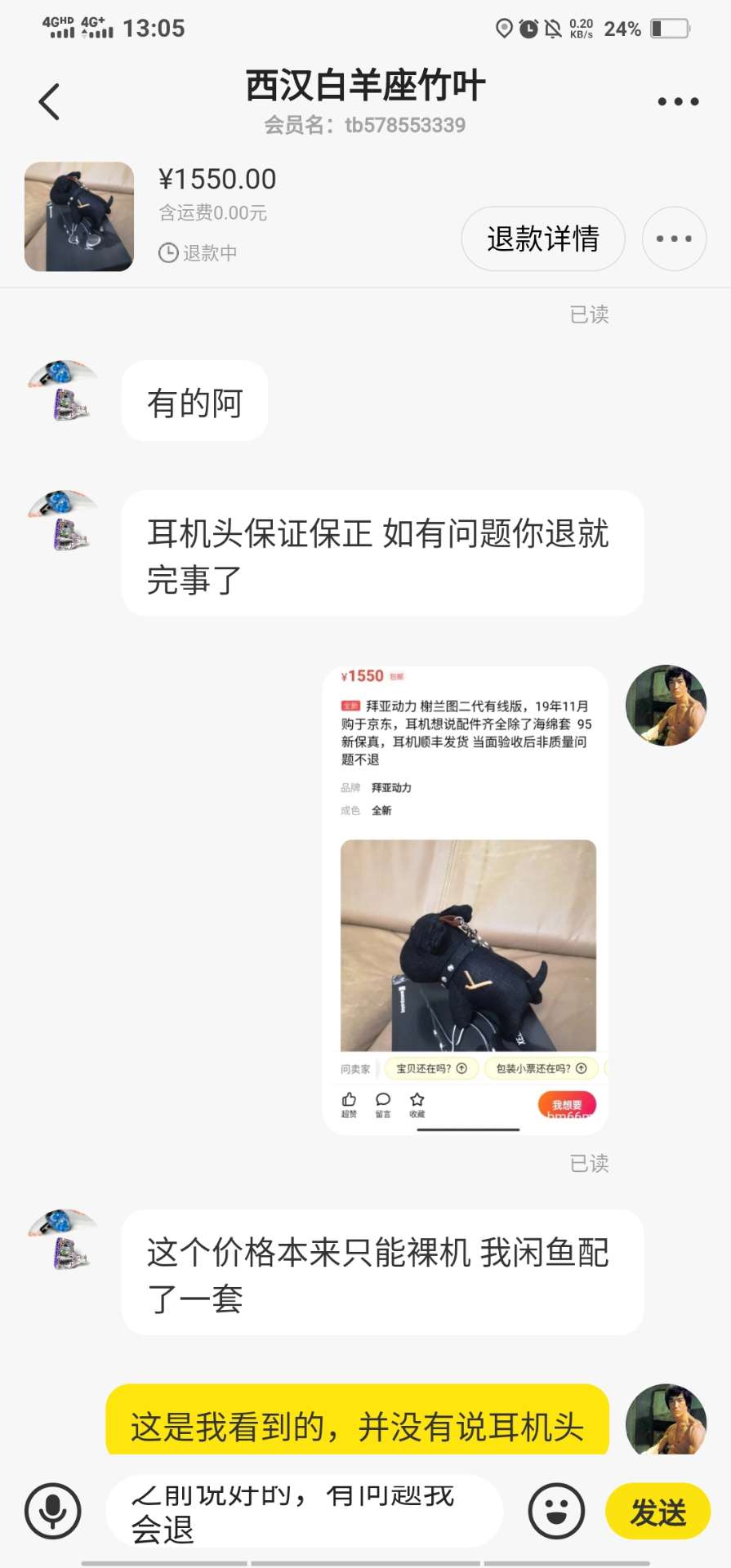
Task: Open seller's avatar beside 有的阿 message
Action: (64, 391)
